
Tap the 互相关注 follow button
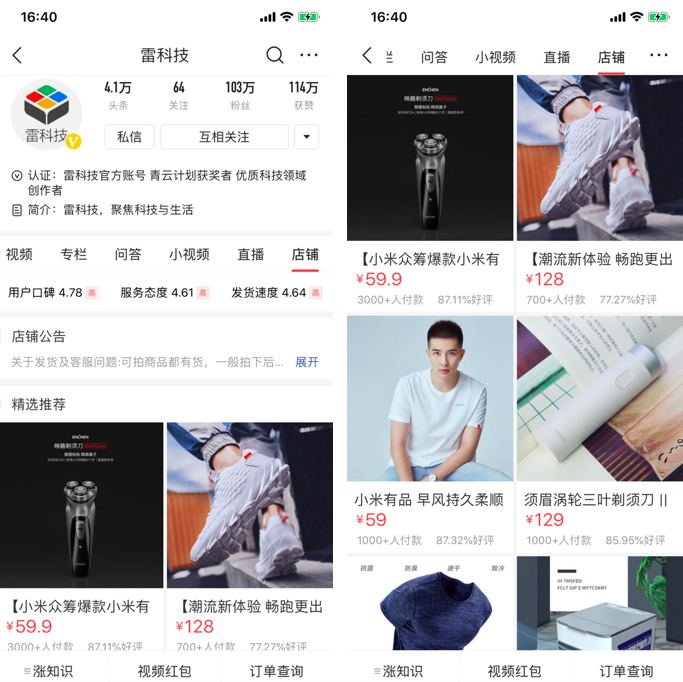(x=224, y=137)
